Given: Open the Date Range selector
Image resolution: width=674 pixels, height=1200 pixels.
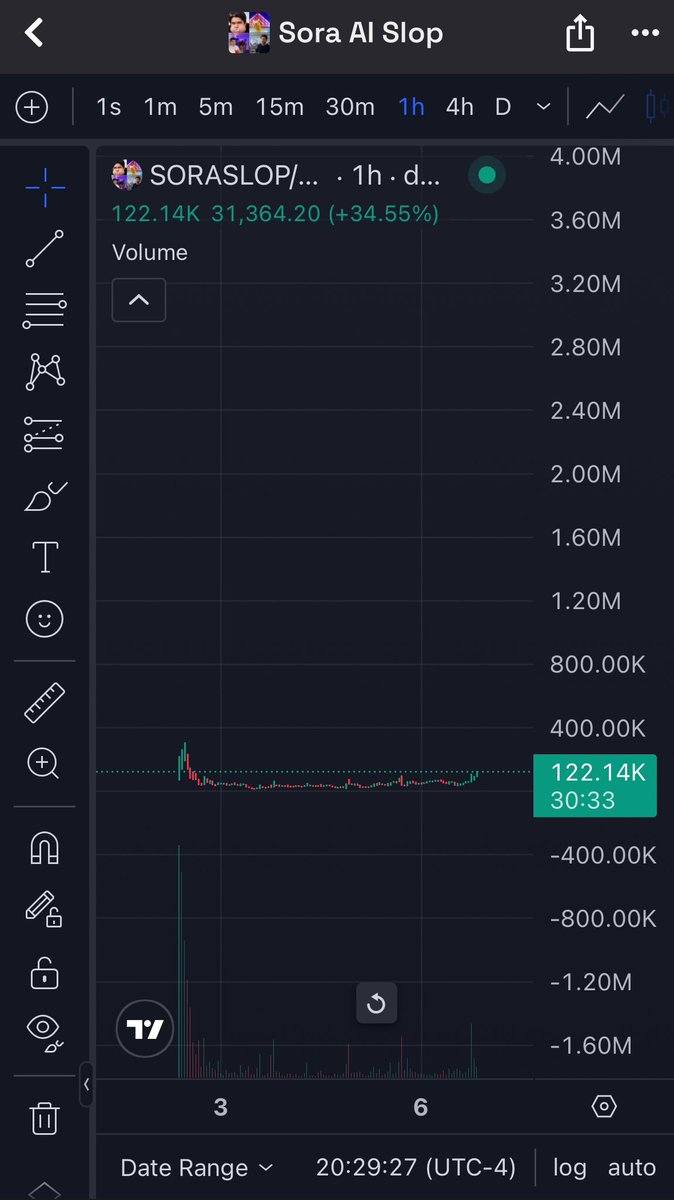Looking at the screenshot, I should (x=196, y=1167).
